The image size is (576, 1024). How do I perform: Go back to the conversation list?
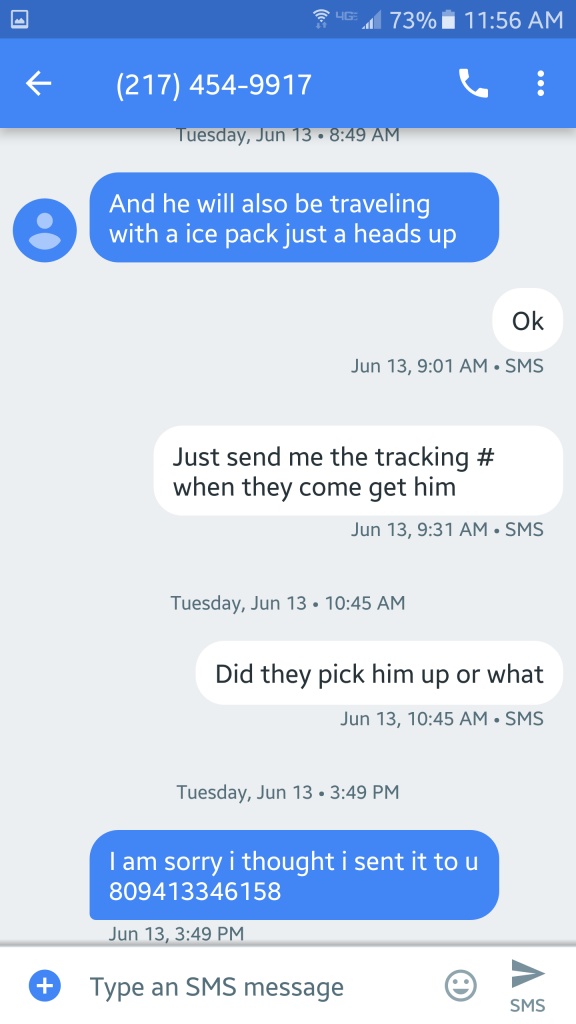pos(39,84)
